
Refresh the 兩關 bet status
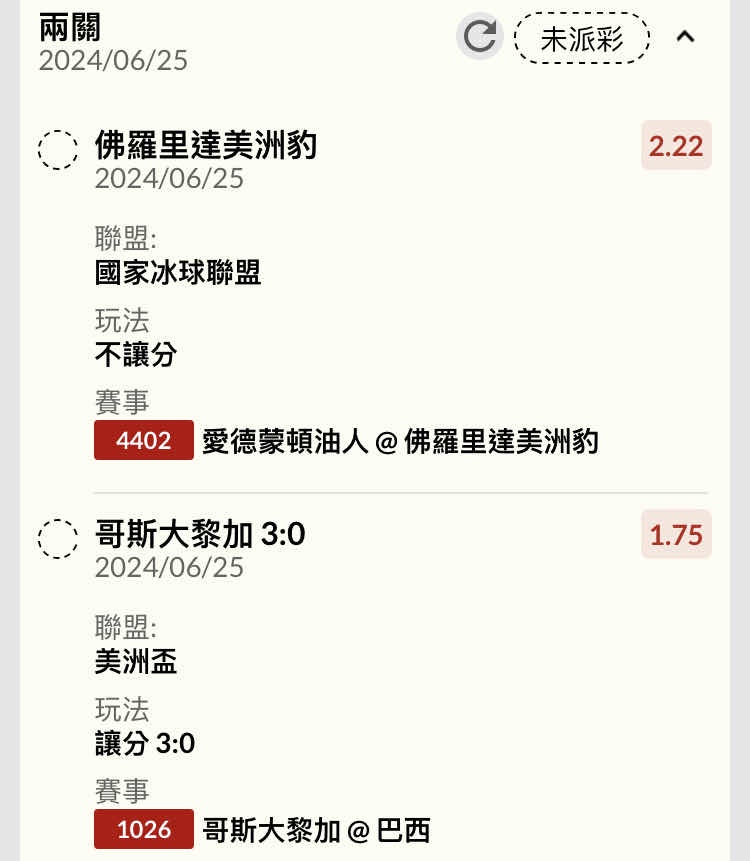pos(480,37)
